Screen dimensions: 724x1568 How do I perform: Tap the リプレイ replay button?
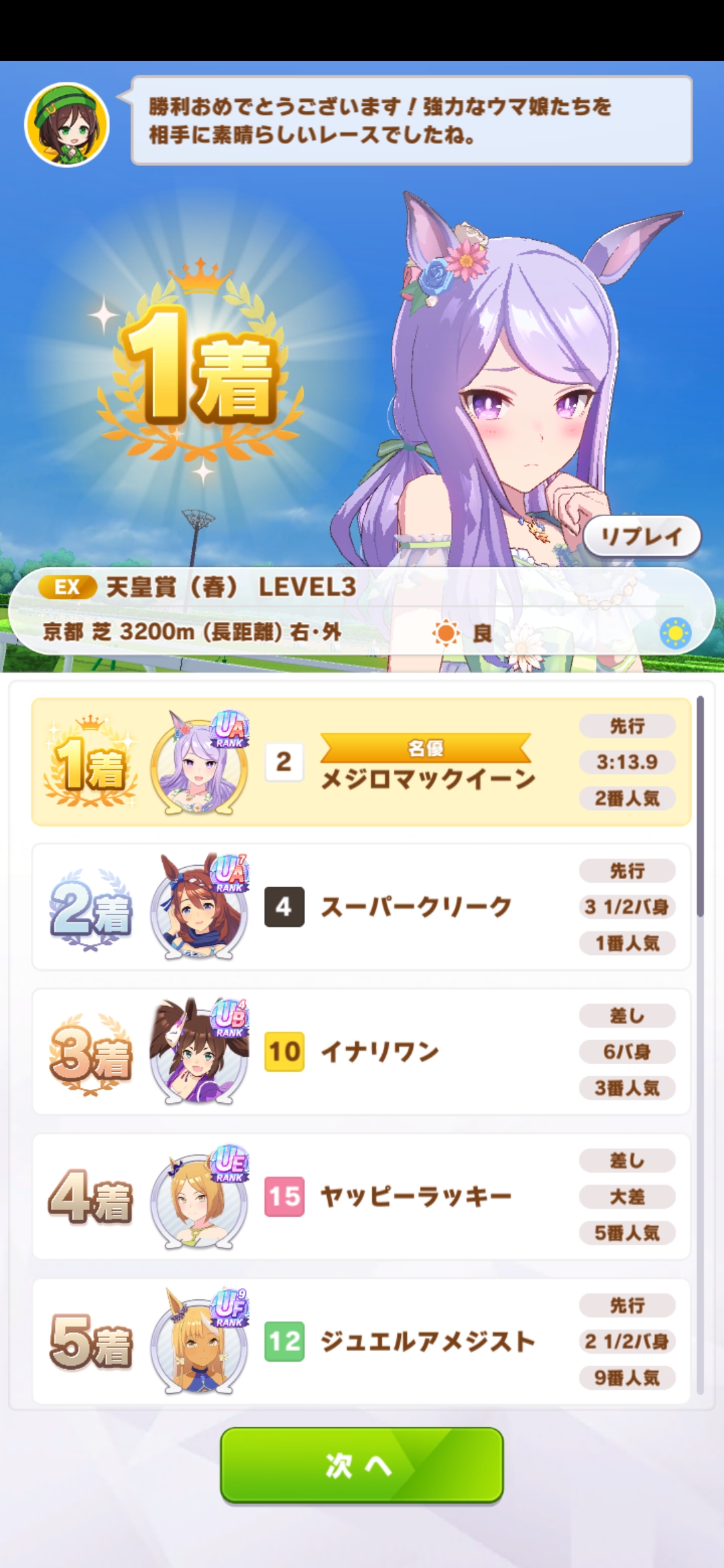pos(642,536)
